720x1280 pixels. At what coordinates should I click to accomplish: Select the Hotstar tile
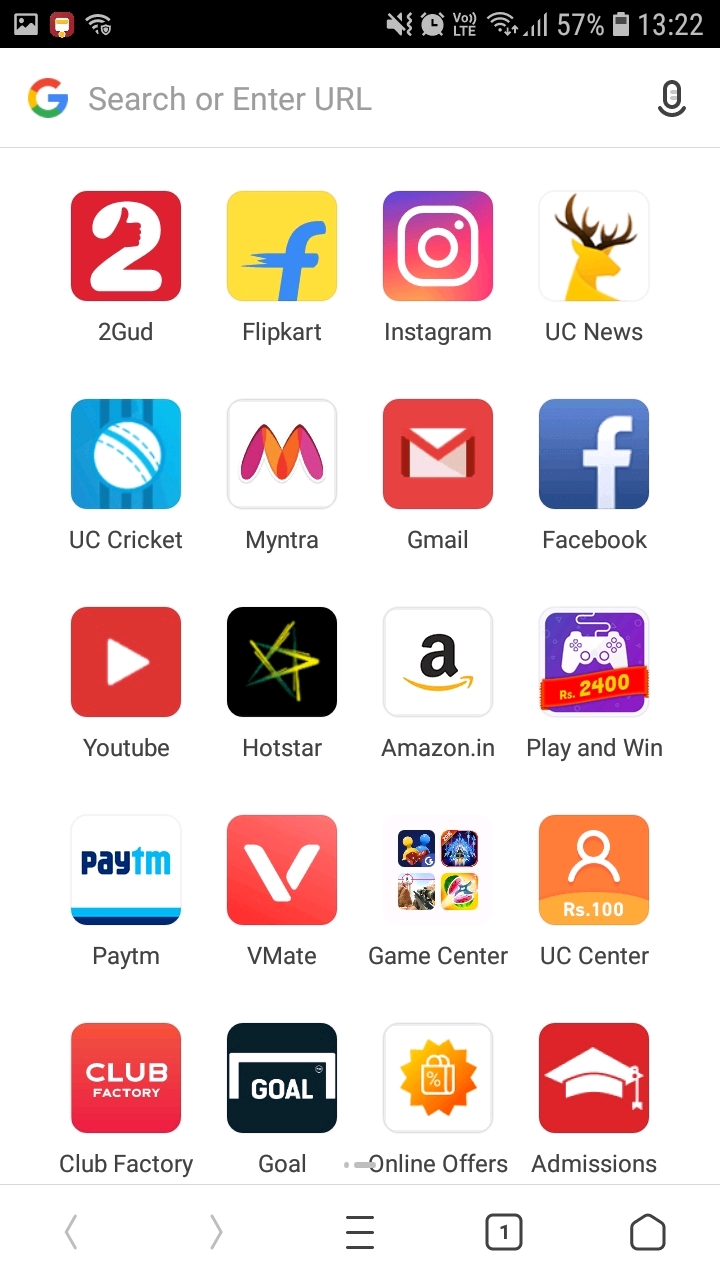[x=282, y=662]
